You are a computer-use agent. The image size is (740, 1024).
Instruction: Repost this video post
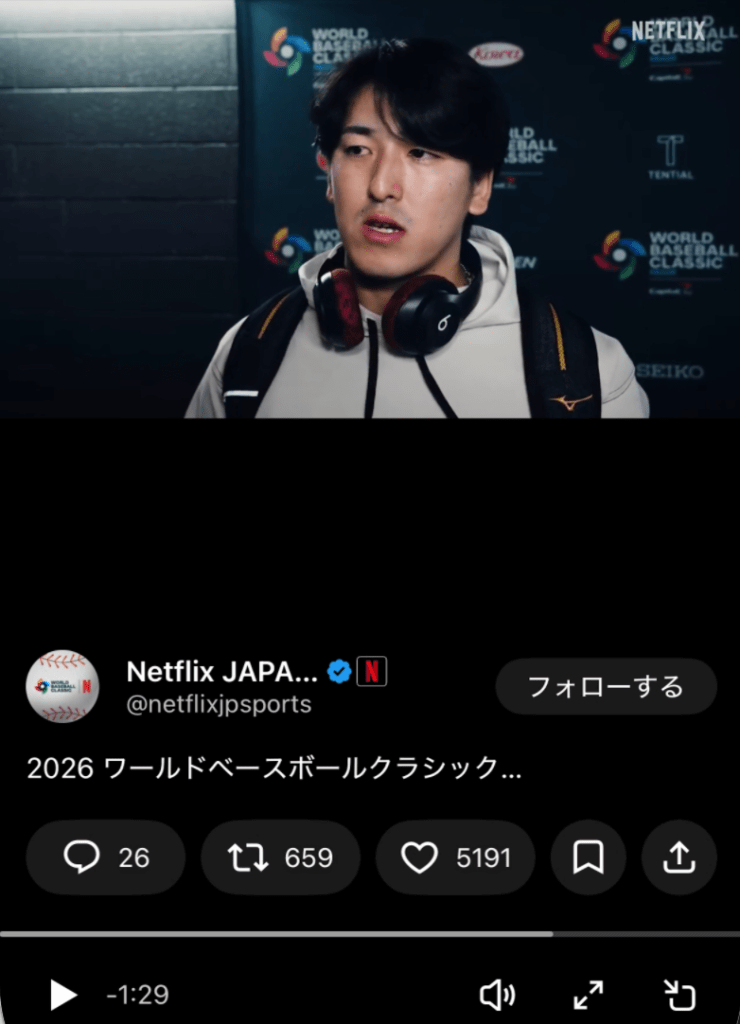280,857
